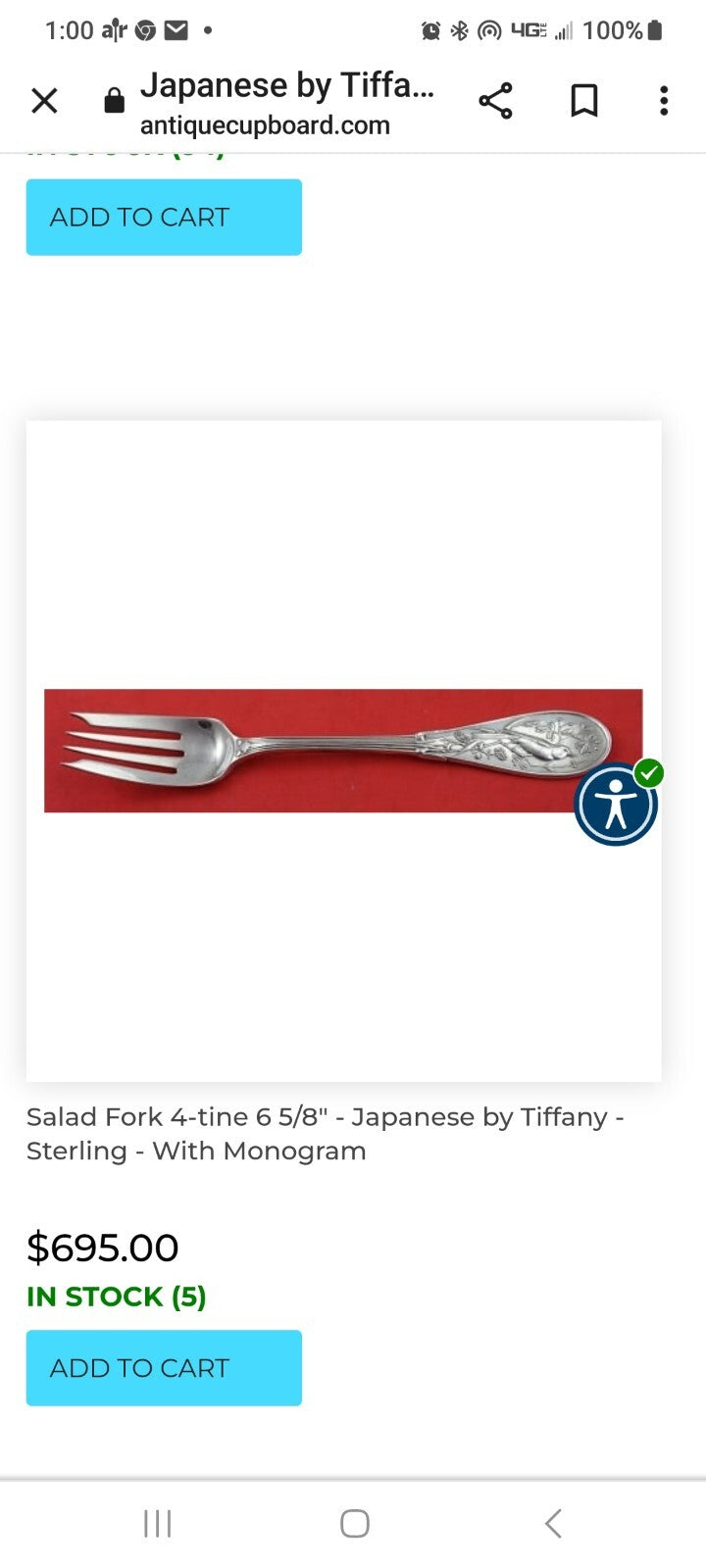Screen dimensions: 706x1568
Task: Show recent apps
Action: pos(157,1523)
